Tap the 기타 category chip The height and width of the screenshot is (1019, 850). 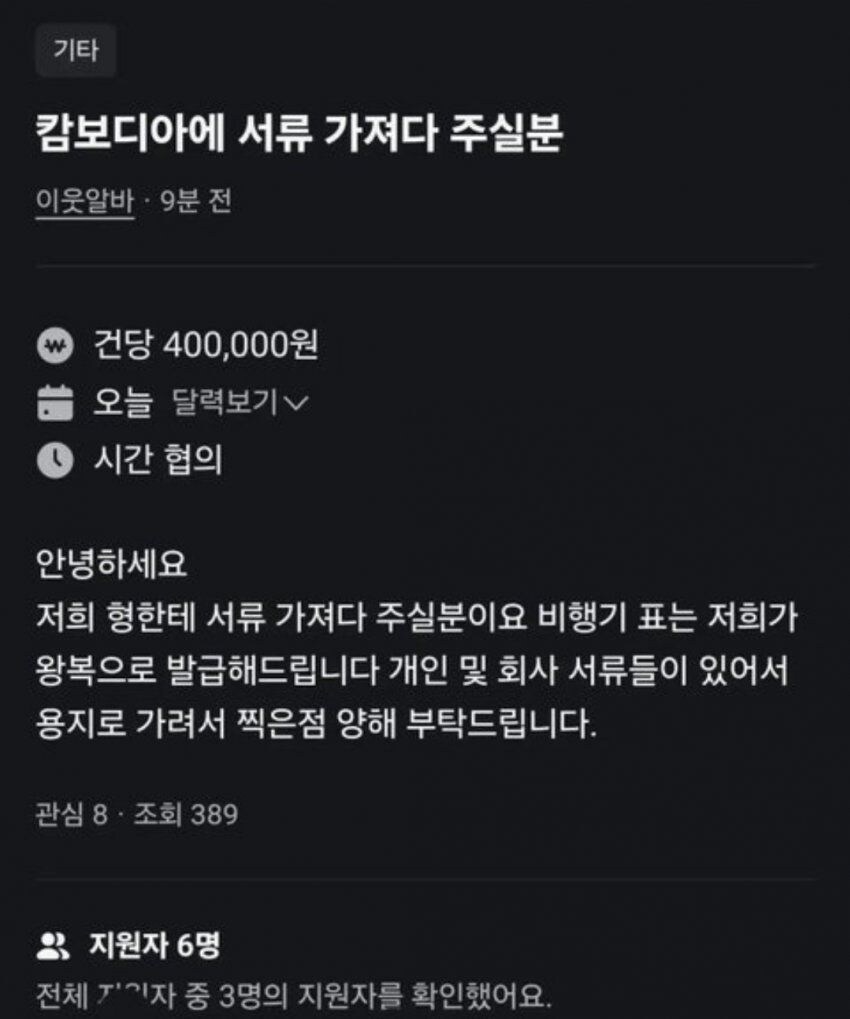tap(76, 51)
